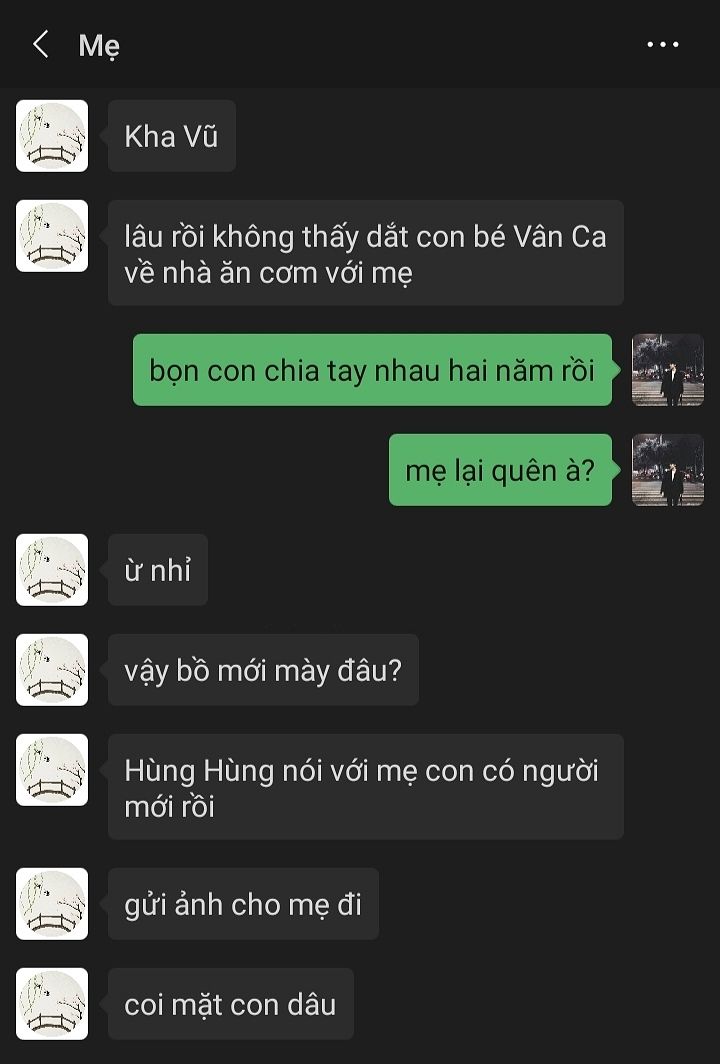The height and width of the screenshot is (1064, 720).
Task: Go back from the Mẹ chat
Action: [x=41, y=45]
